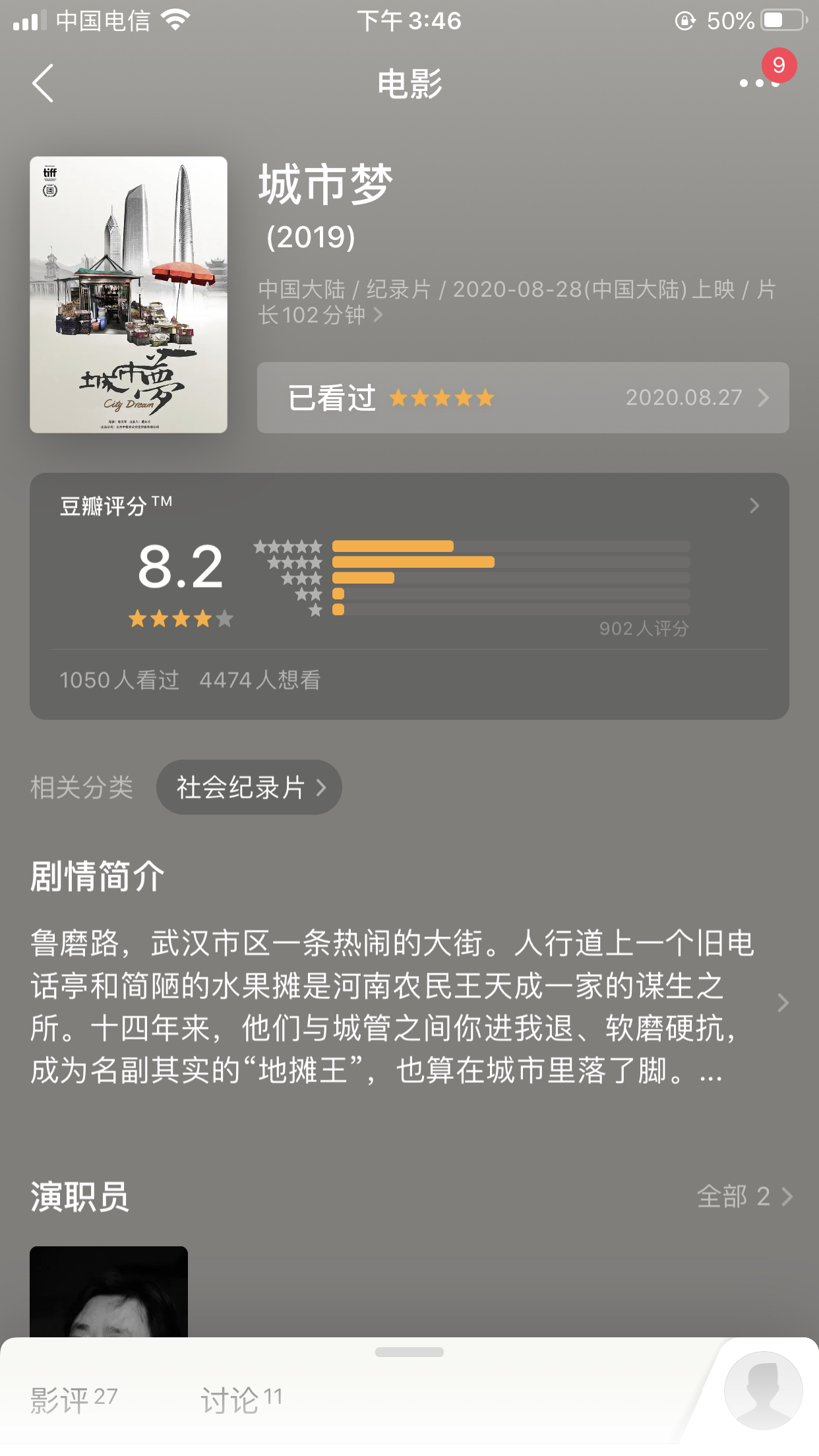Switch to the 影评 reviews tab
The height and width of the screenshot is (1456, 819).
click(x=74, y=1399)
